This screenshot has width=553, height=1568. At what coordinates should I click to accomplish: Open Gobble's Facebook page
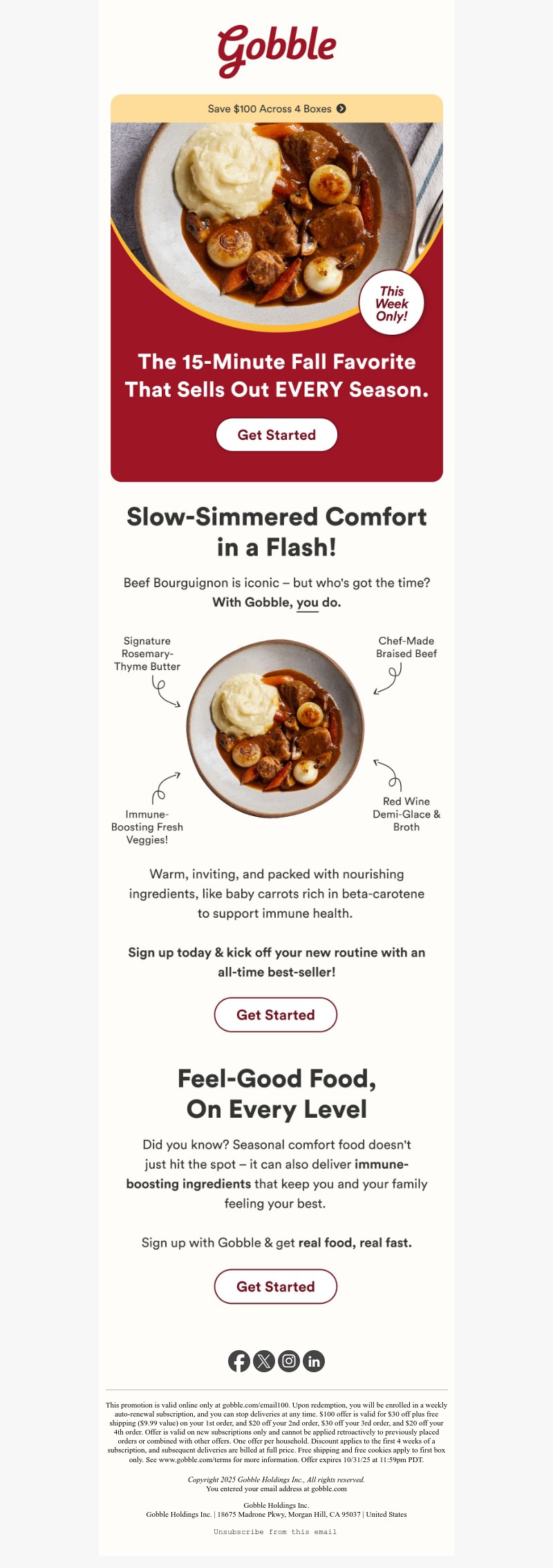(239, 1361)
